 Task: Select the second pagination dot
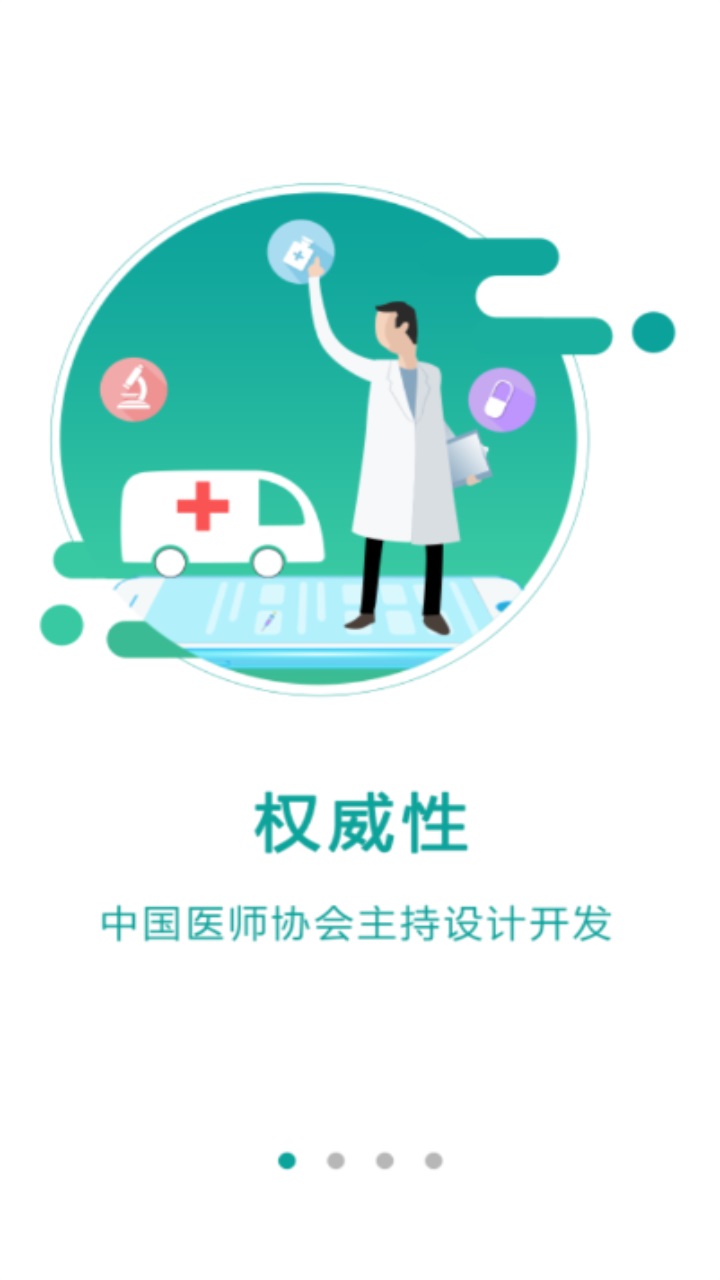coord(336,1162)
